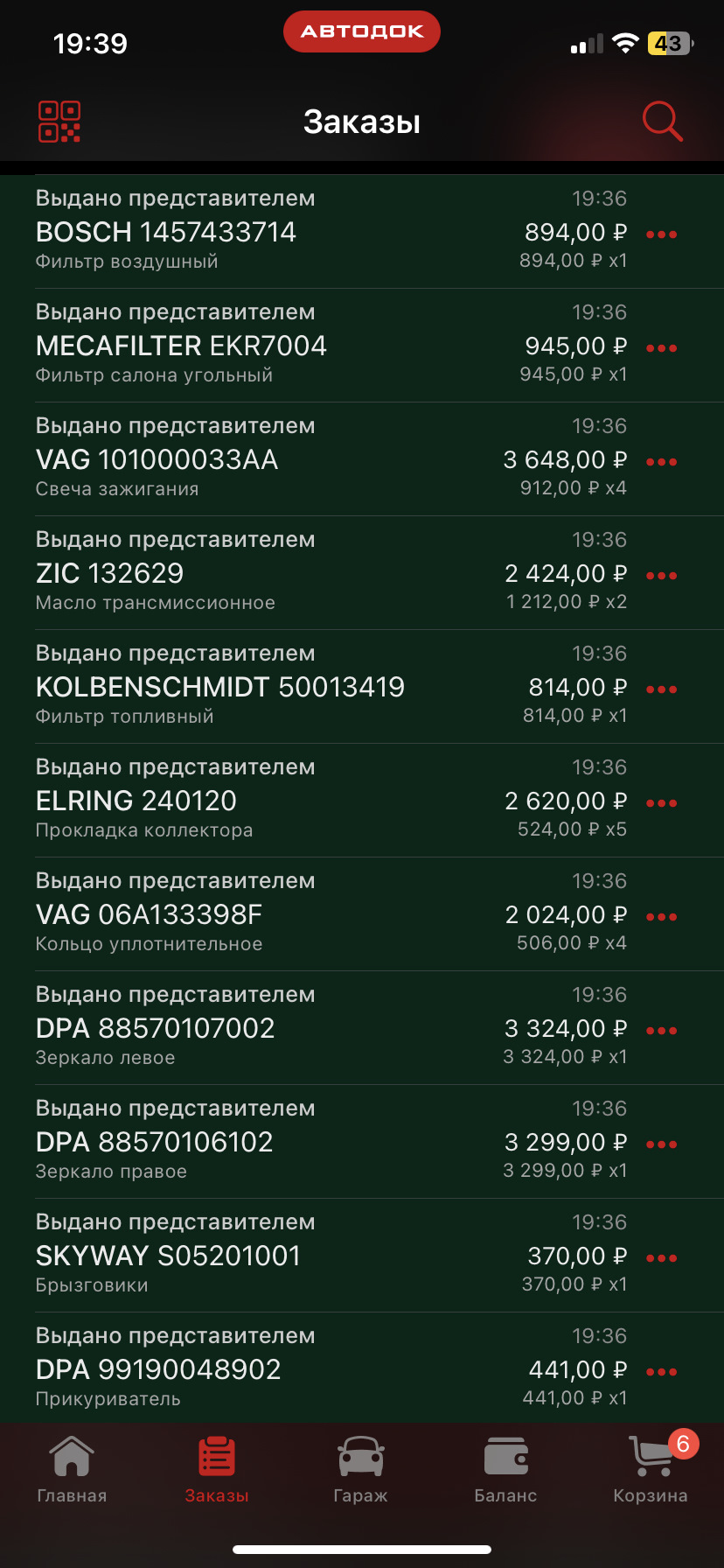Open search in orders

click(662, 122)
